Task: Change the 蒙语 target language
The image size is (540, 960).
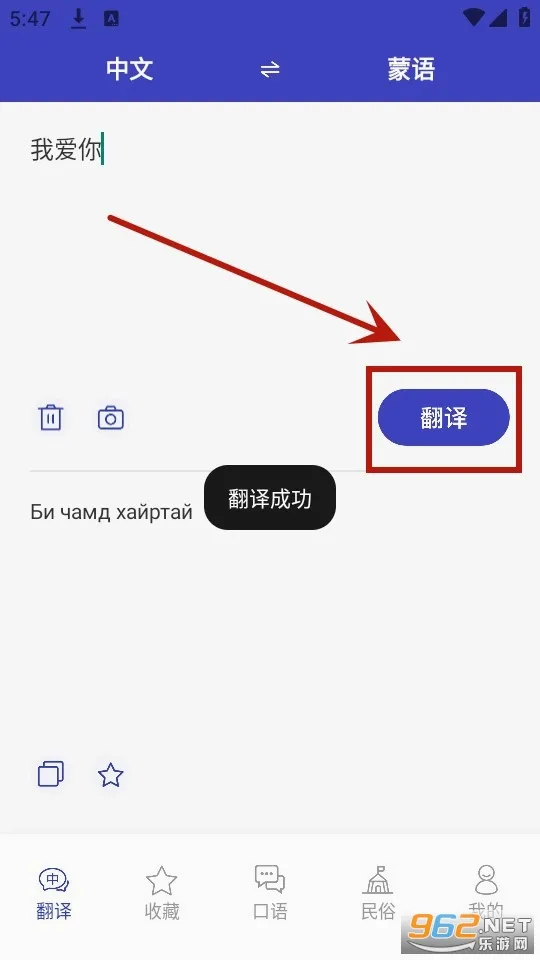Action: pos(411,69)
